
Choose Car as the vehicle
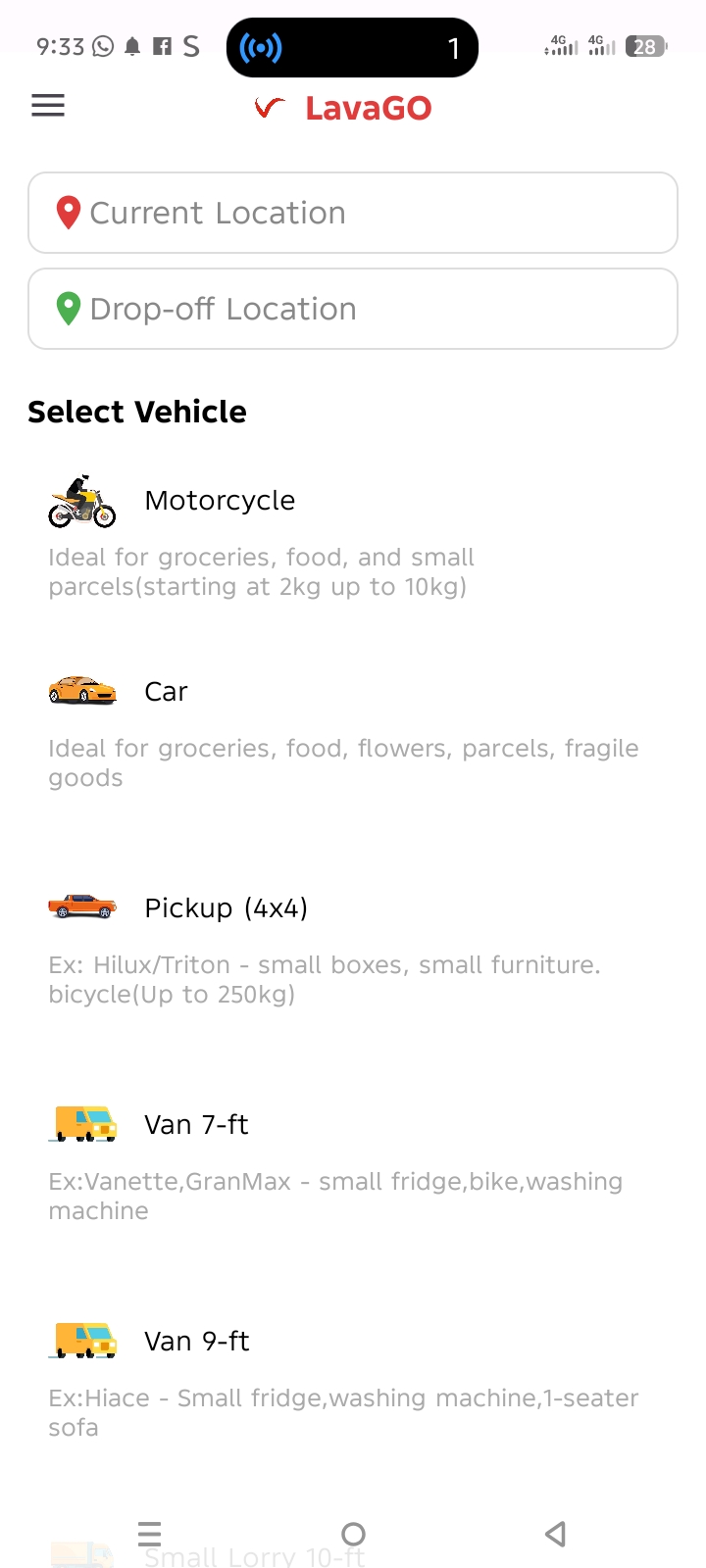pyautogui.click(x=166, y=692)
